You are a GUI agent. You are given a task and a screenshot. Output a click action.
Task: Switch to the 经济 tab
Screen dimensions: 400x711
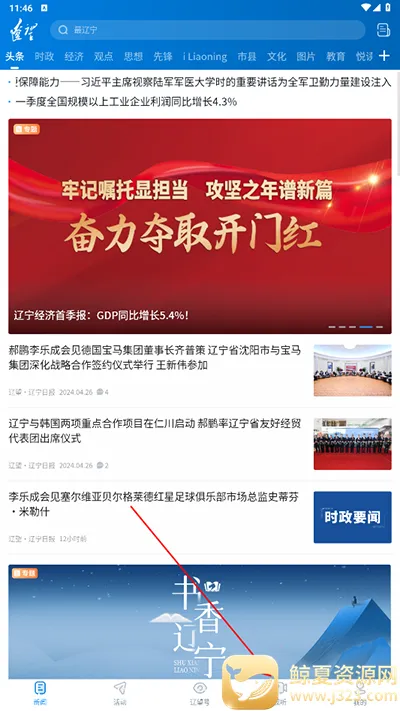point(74,56)
